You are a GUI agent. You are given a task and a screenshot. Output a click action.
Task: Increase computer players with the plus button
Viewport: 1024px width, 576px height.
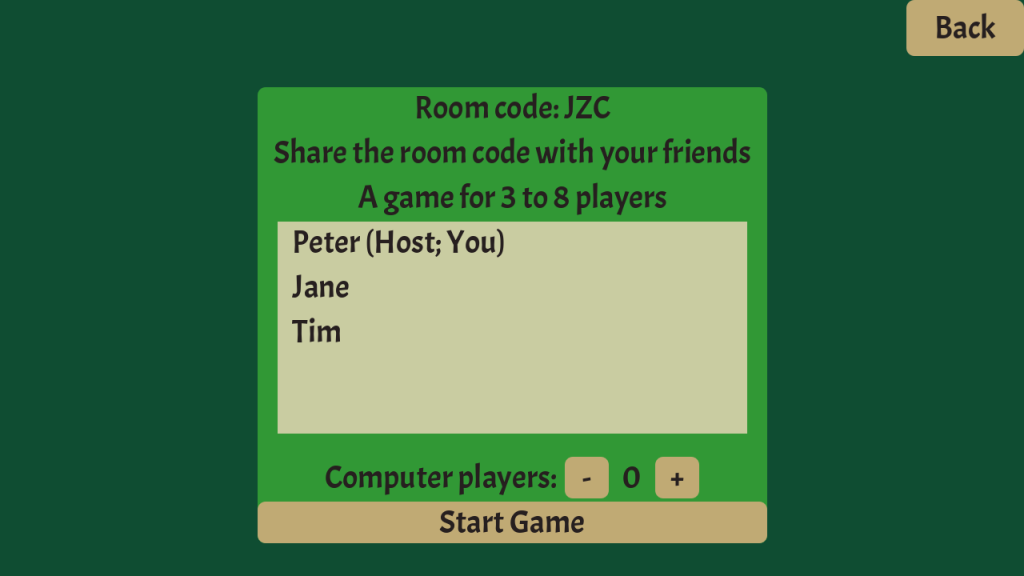pyautogui.click(x=676, y=478)
